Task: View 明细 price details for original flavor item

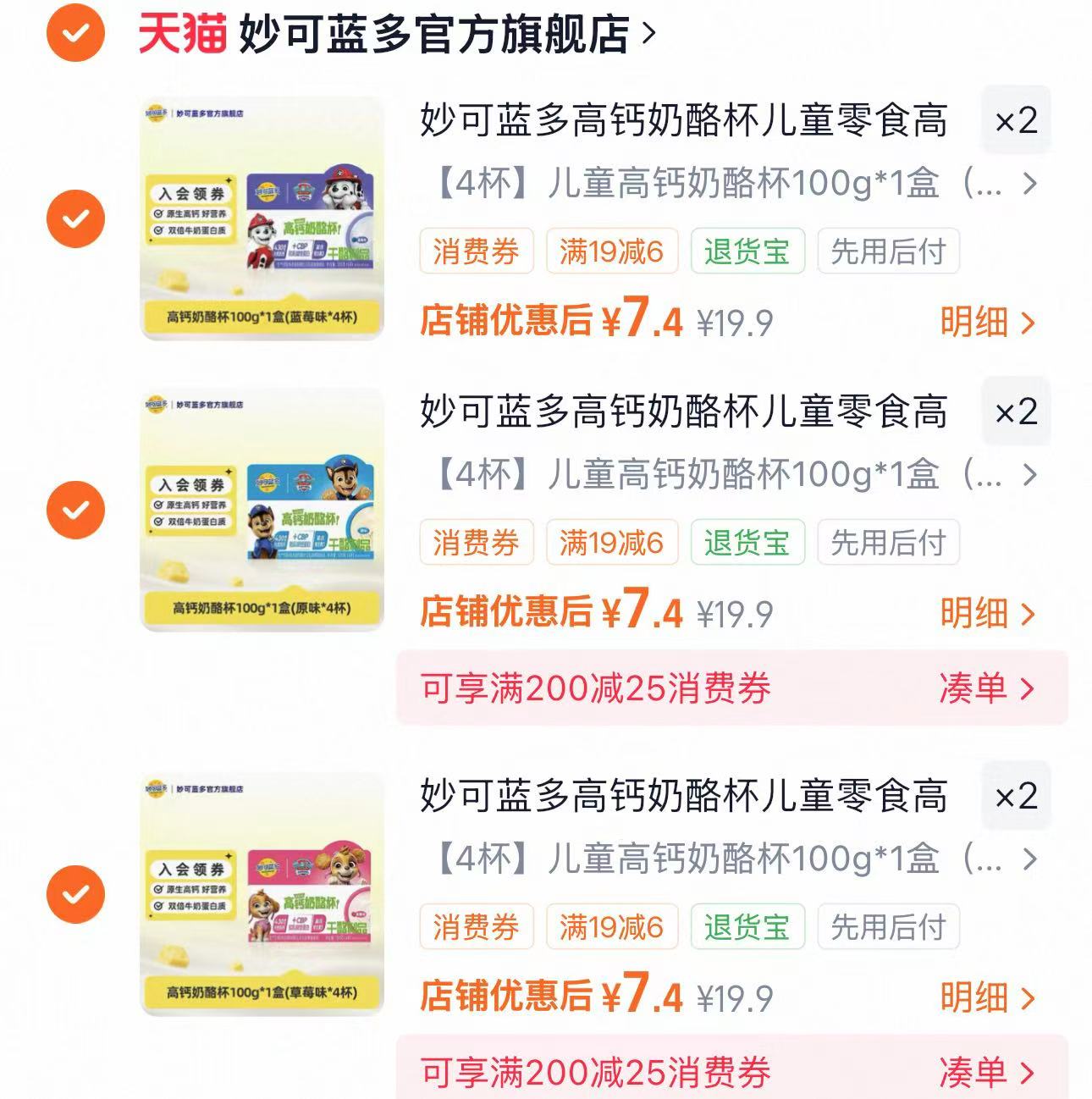Action: coord(988,613)
